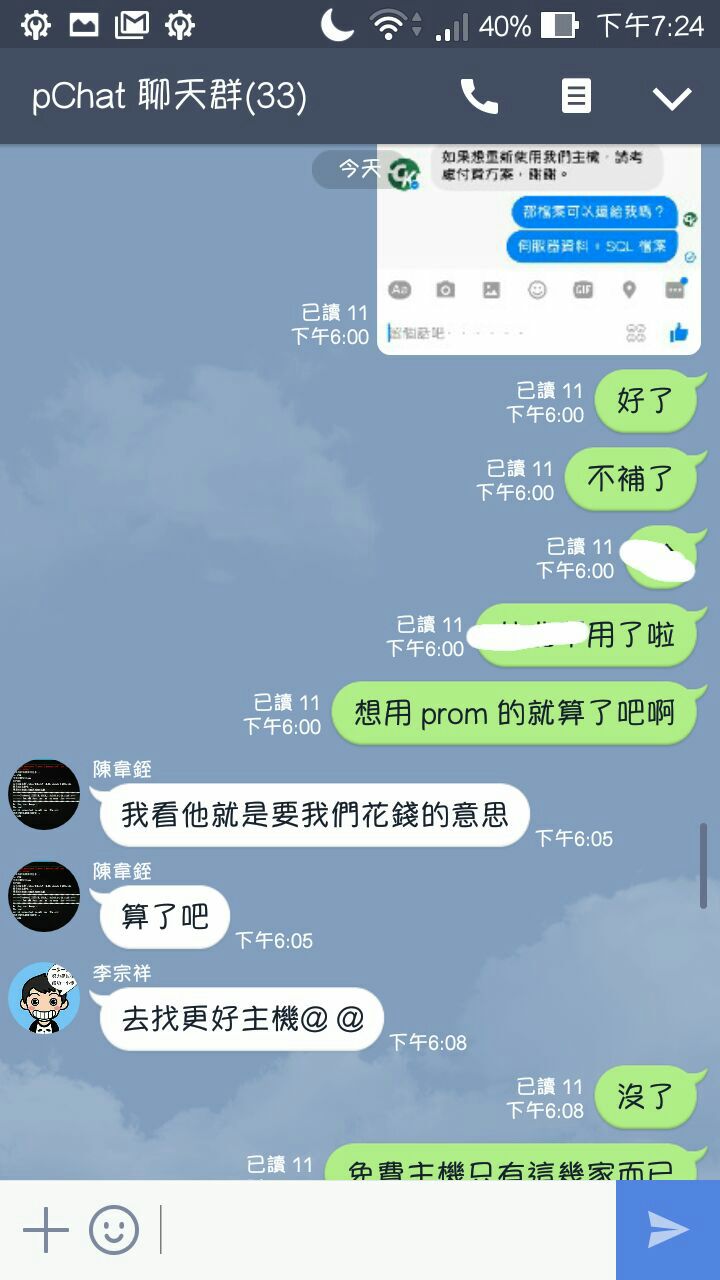Start a group voice call

click(x=479, y=97)
